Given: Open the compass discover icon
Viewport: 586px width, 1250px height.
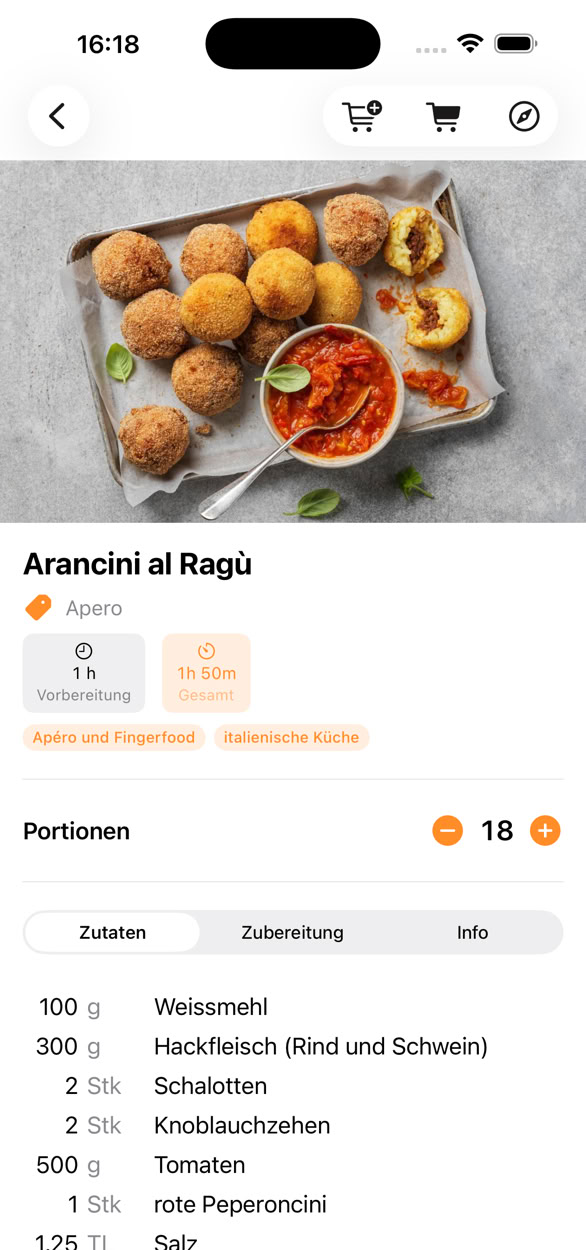Looking at the screenshot, I should coord(524,117).
